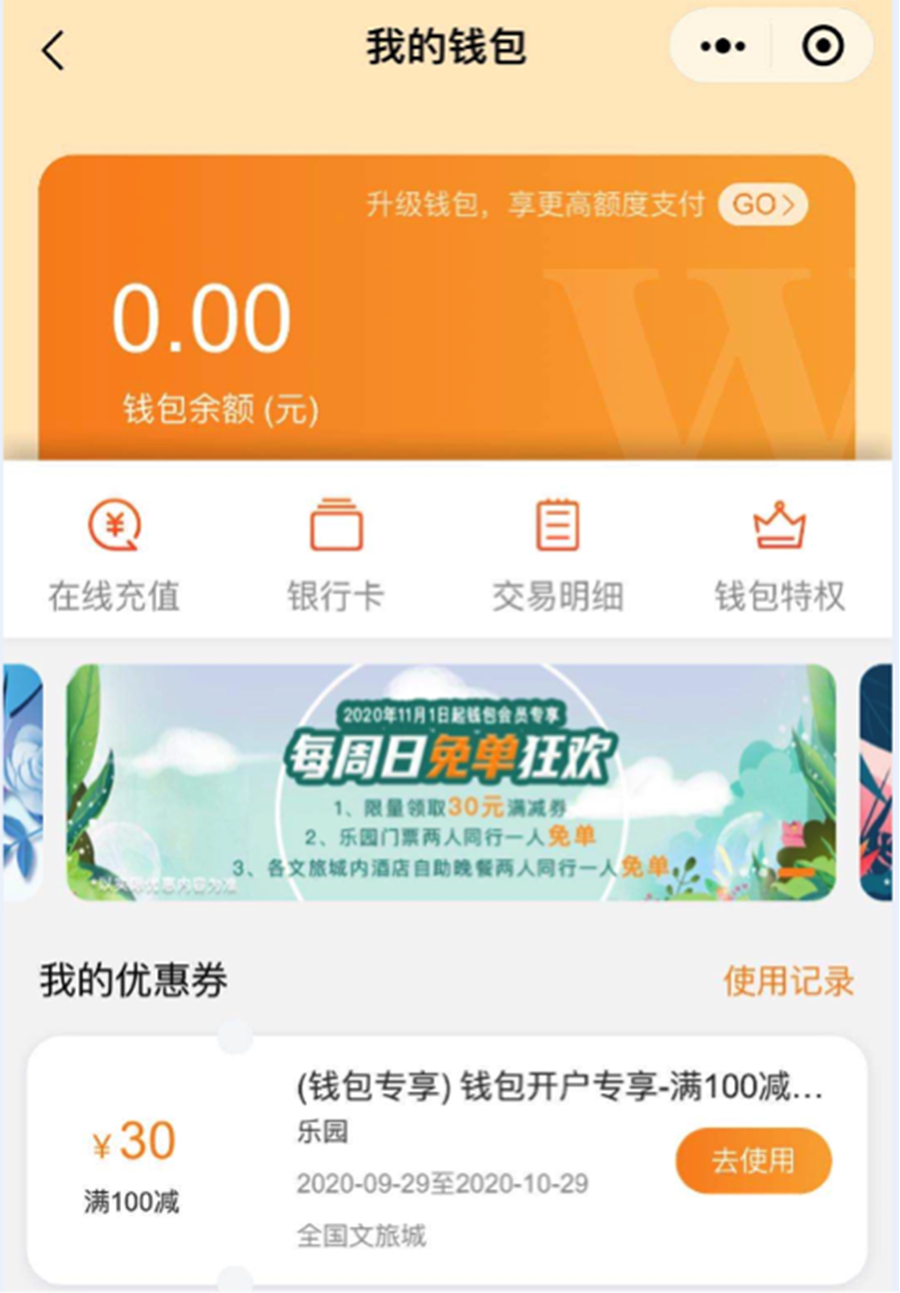View 交易明细 transaction details
The width and height of the screenshot is (900, 1293).
(558, 556)
